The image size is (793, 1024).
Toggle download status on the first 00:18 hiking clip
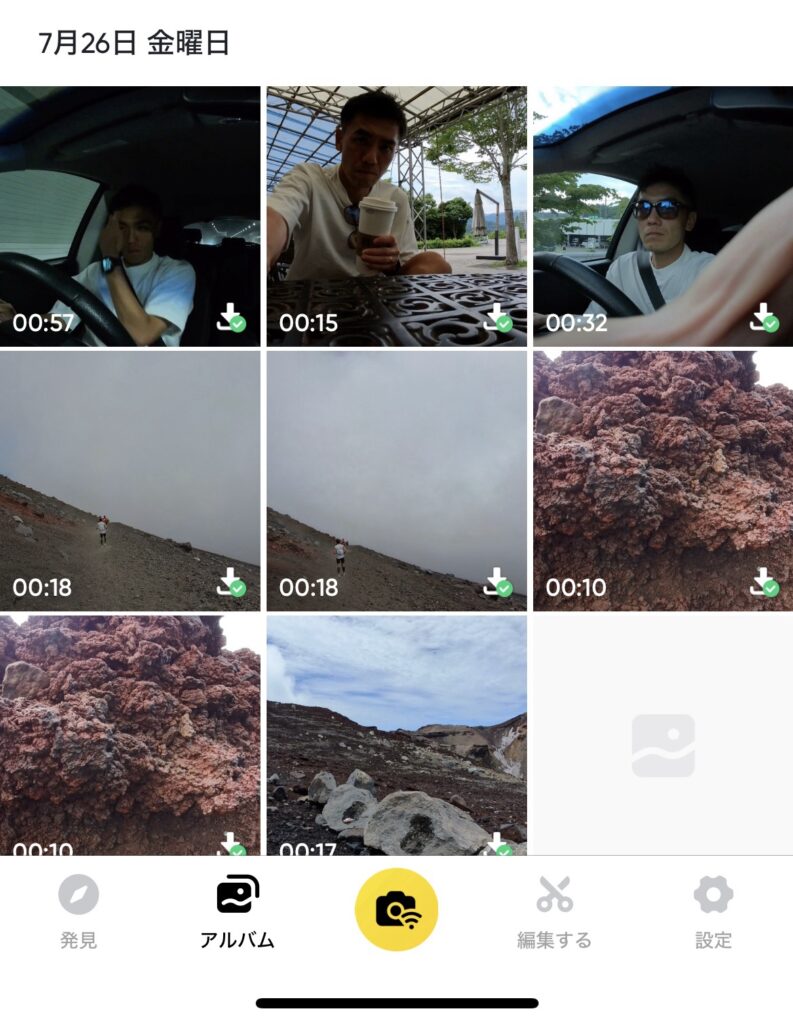pos(231,583)
